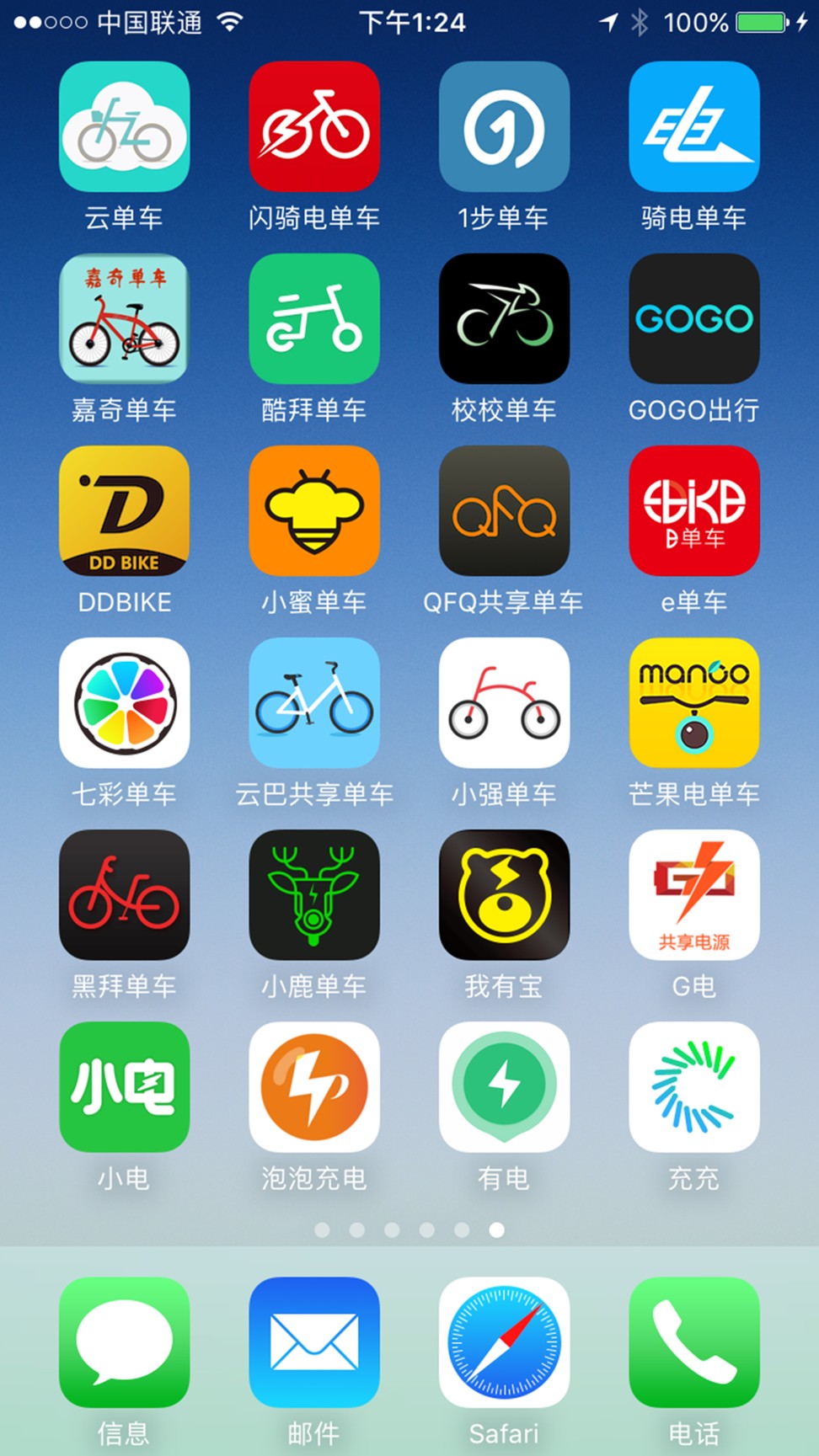
Task: Open 泡泡充电 app
Action: 314,1086
